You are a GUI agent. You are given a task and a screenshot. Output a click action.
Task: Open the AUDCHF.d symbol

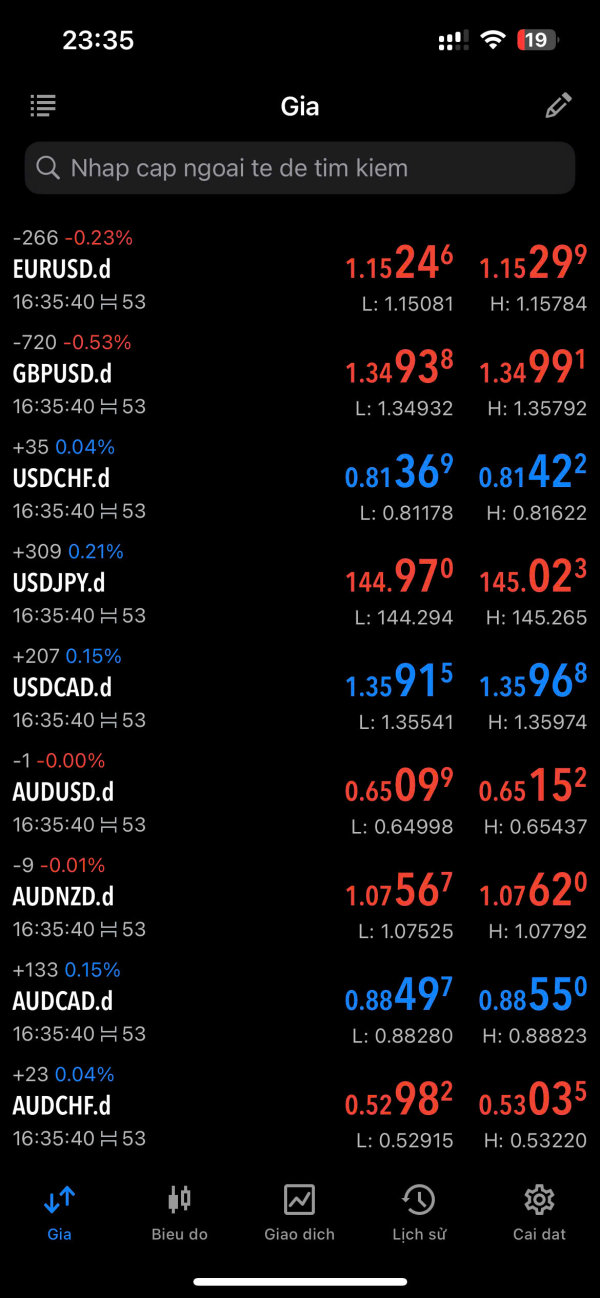click(x=300, y=1106)
